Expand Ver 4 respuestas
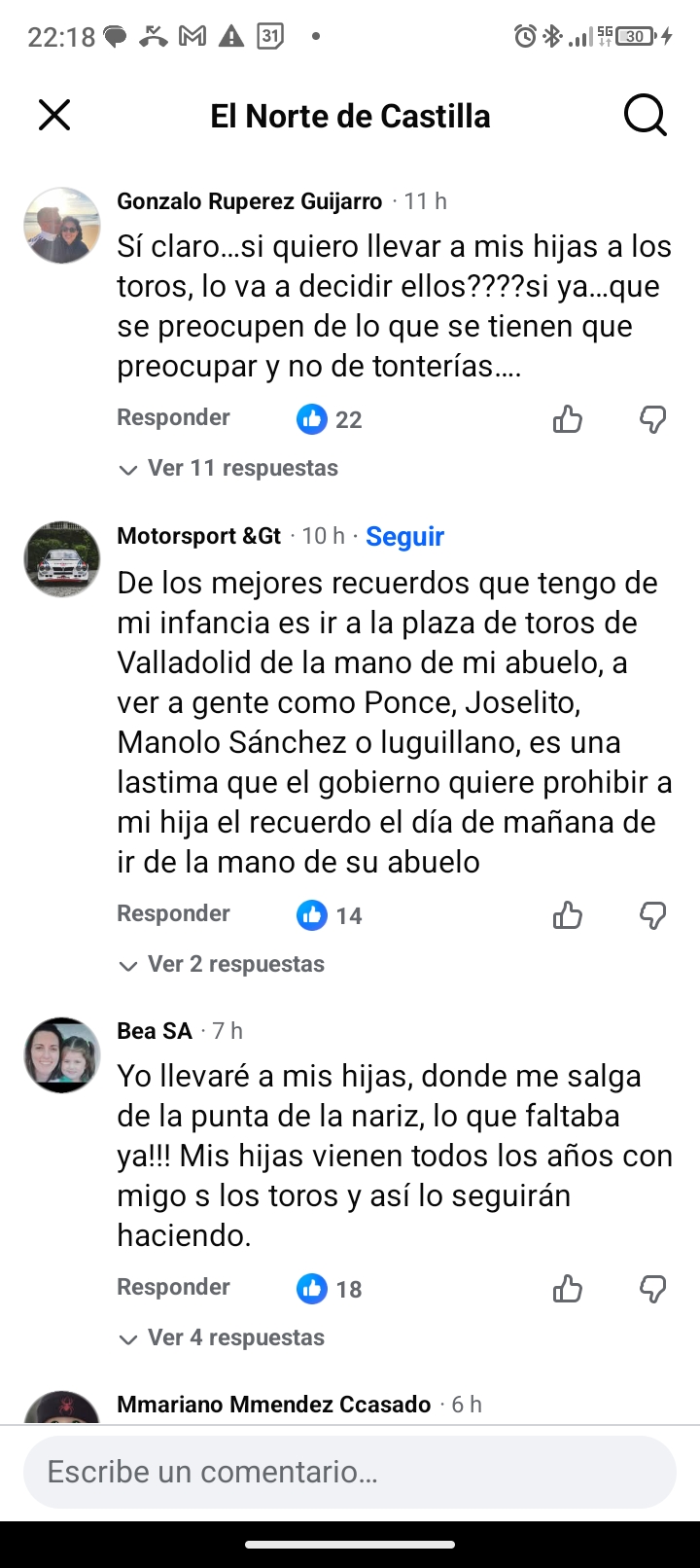 tap(222, 1338)
